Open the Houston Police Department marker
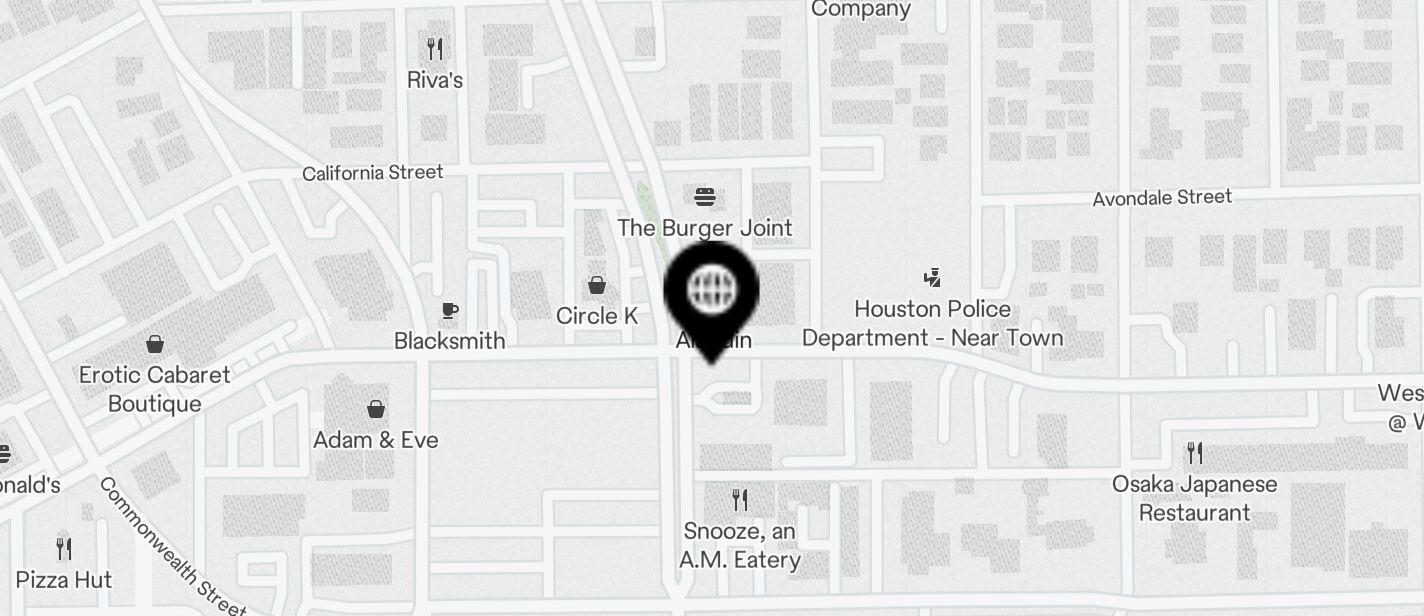1424x616 pixels. point(933,277)
